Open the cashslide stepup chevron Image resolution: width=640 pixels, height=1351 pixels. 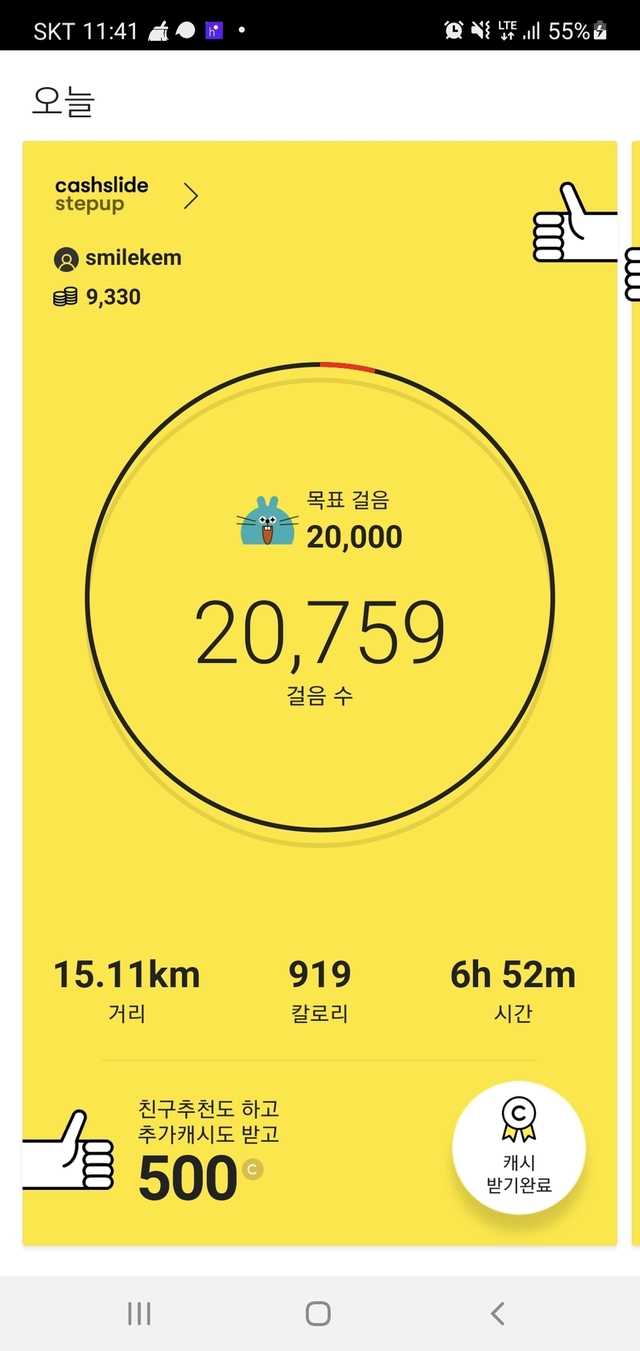(x=190, y=196)
